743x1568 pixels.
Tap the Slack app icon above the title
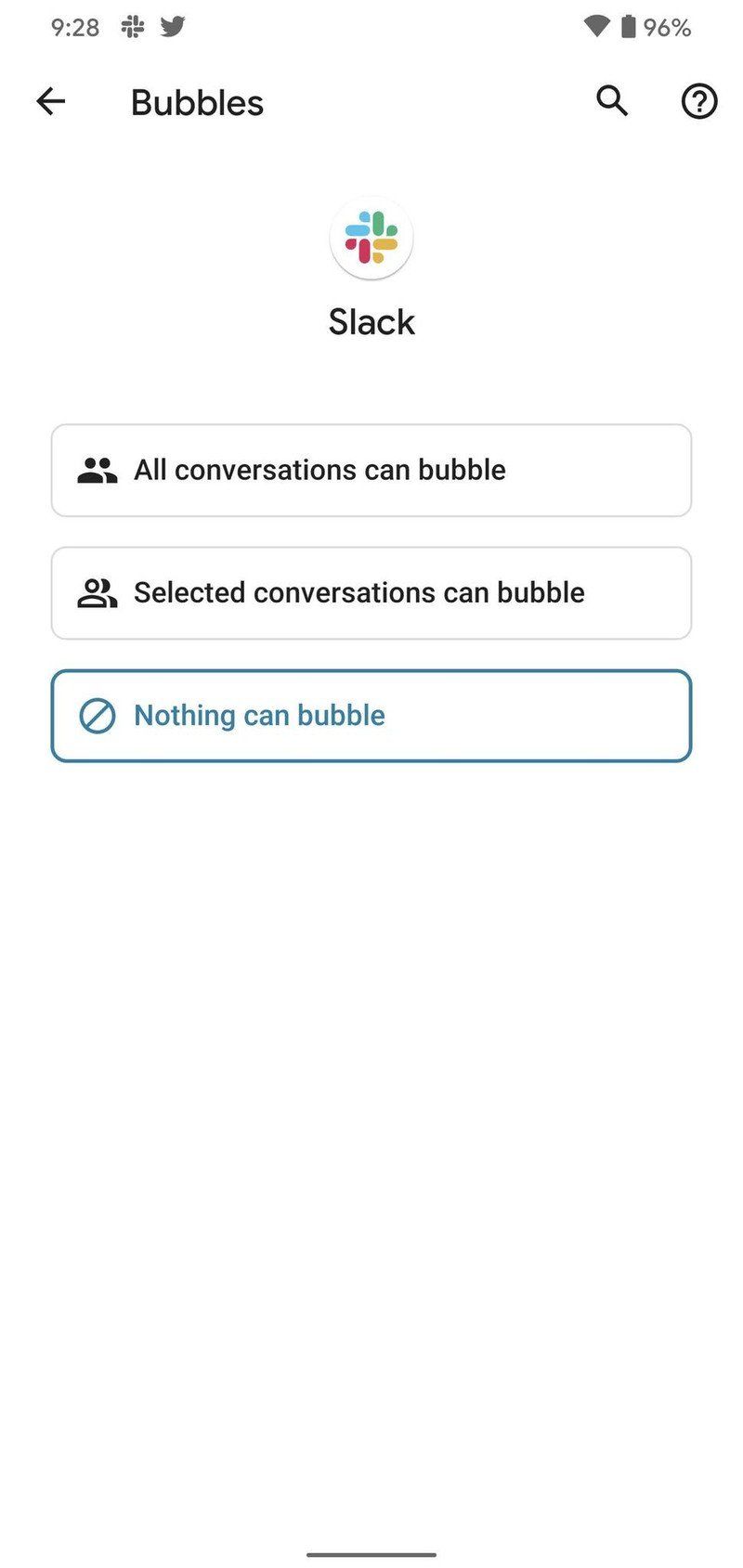click(371, 239)
